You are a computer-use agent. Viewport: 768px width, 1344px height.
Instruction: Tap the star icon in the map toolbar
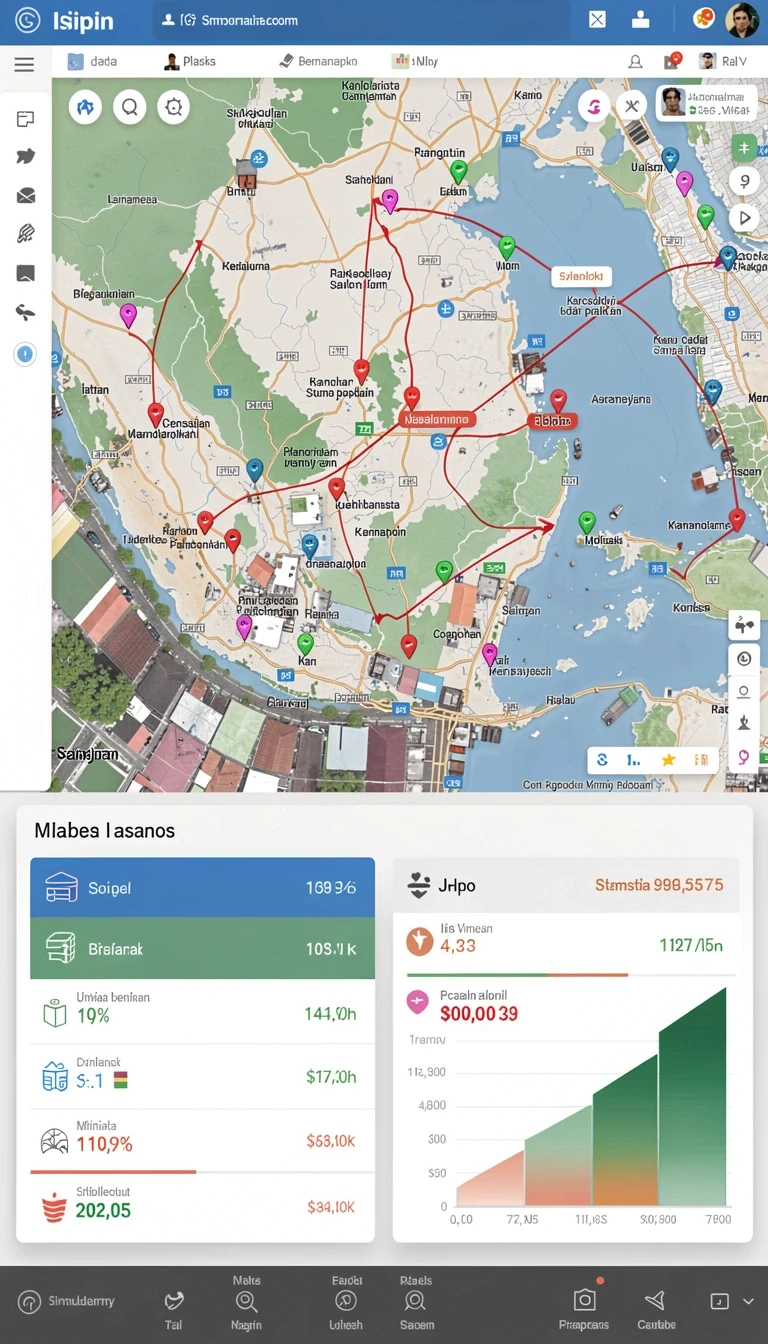click(668, 760)
